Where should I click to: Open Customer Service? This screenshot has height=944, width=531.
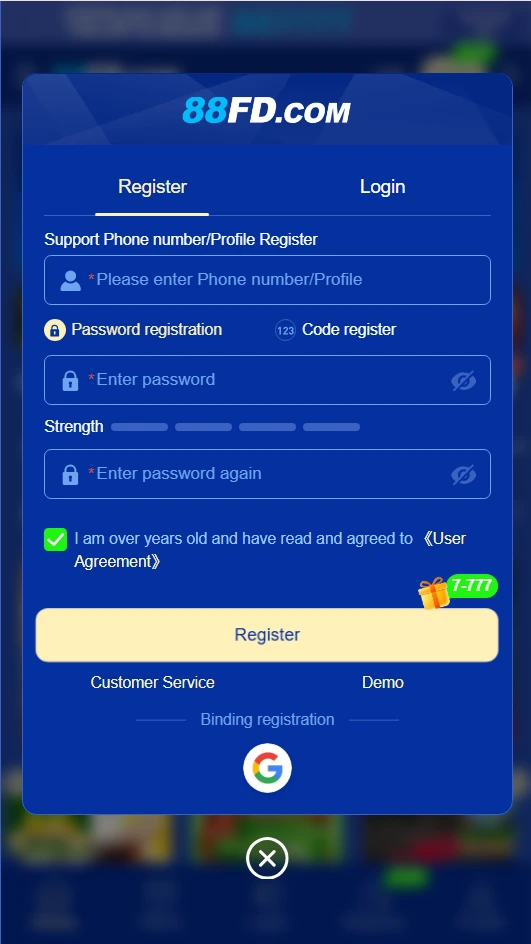pyautogui.click(x=152, y=683)
